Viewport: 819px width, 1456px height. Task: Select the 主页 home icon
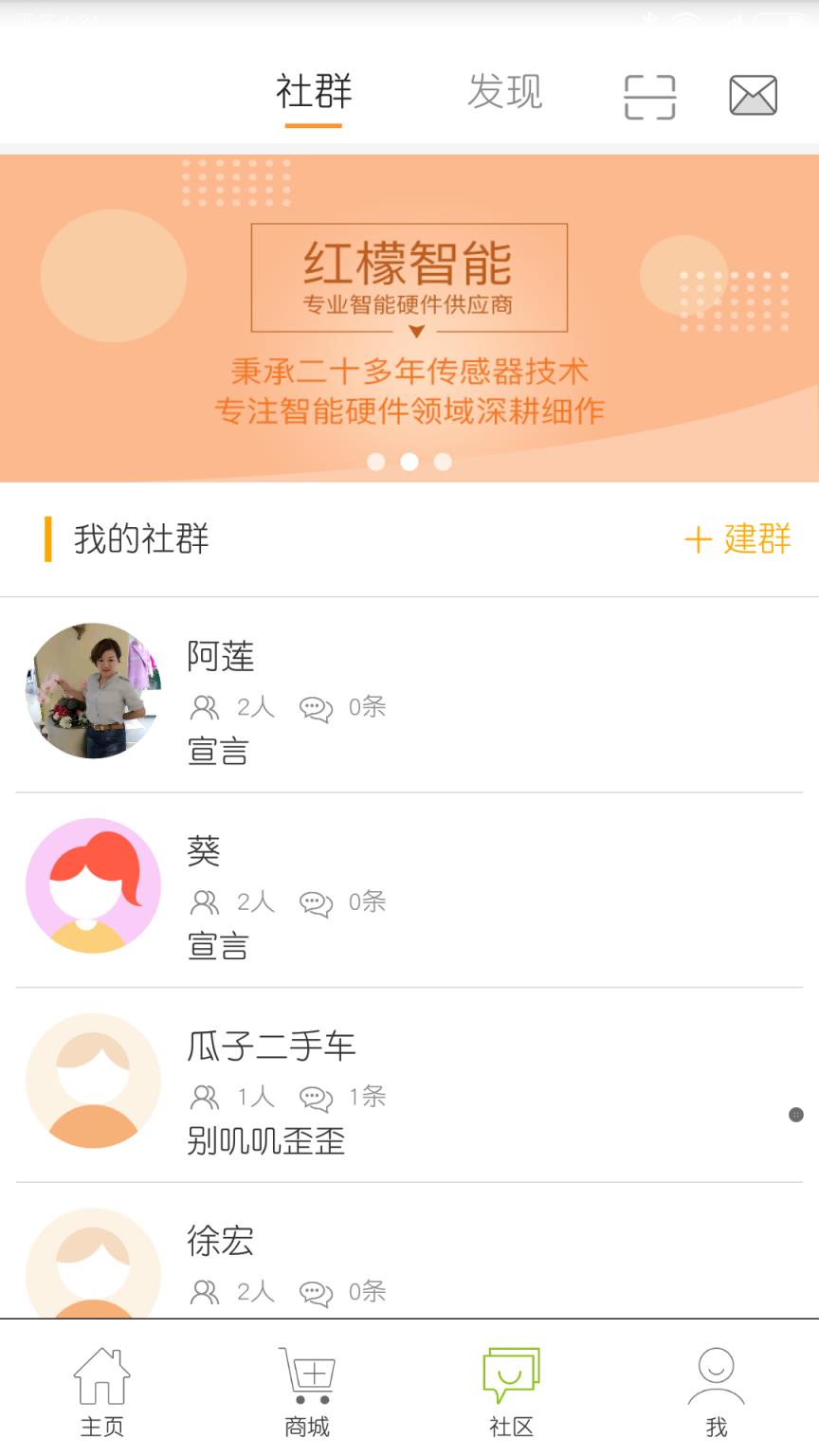tap(101, 1384)
